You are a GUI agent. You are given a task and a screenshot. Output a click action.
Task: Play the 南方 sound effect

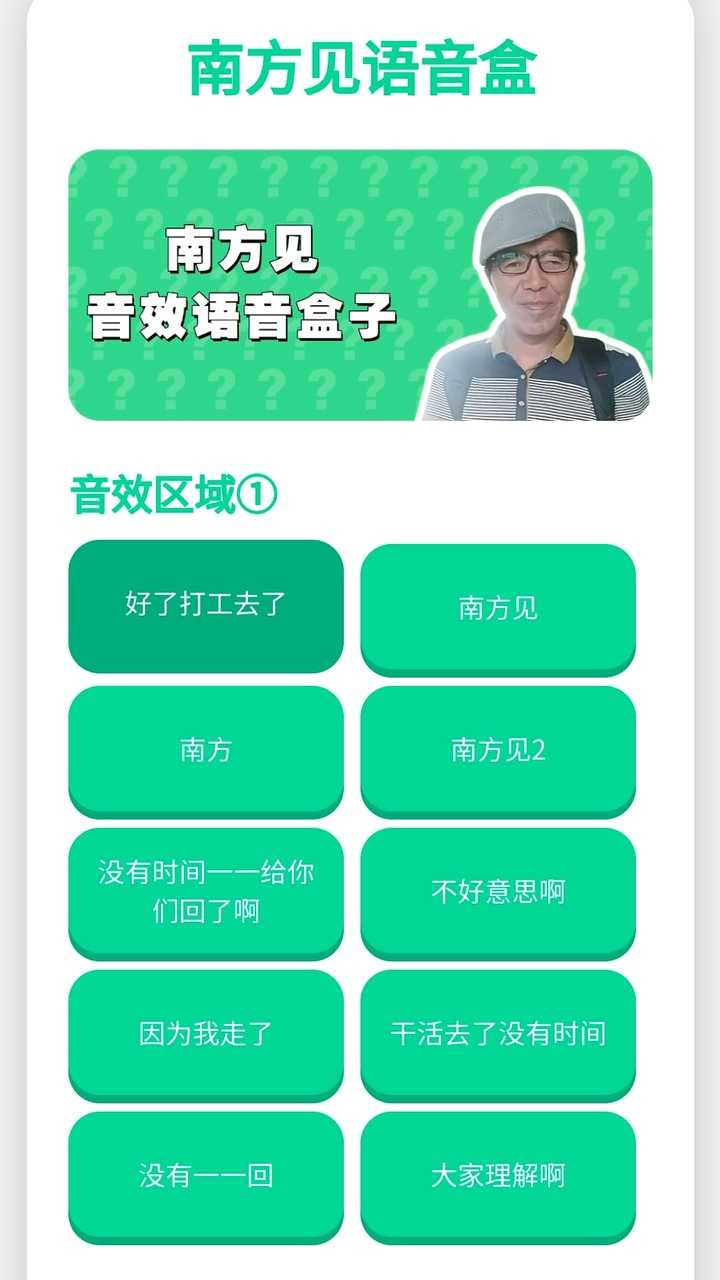pos(205,749)
